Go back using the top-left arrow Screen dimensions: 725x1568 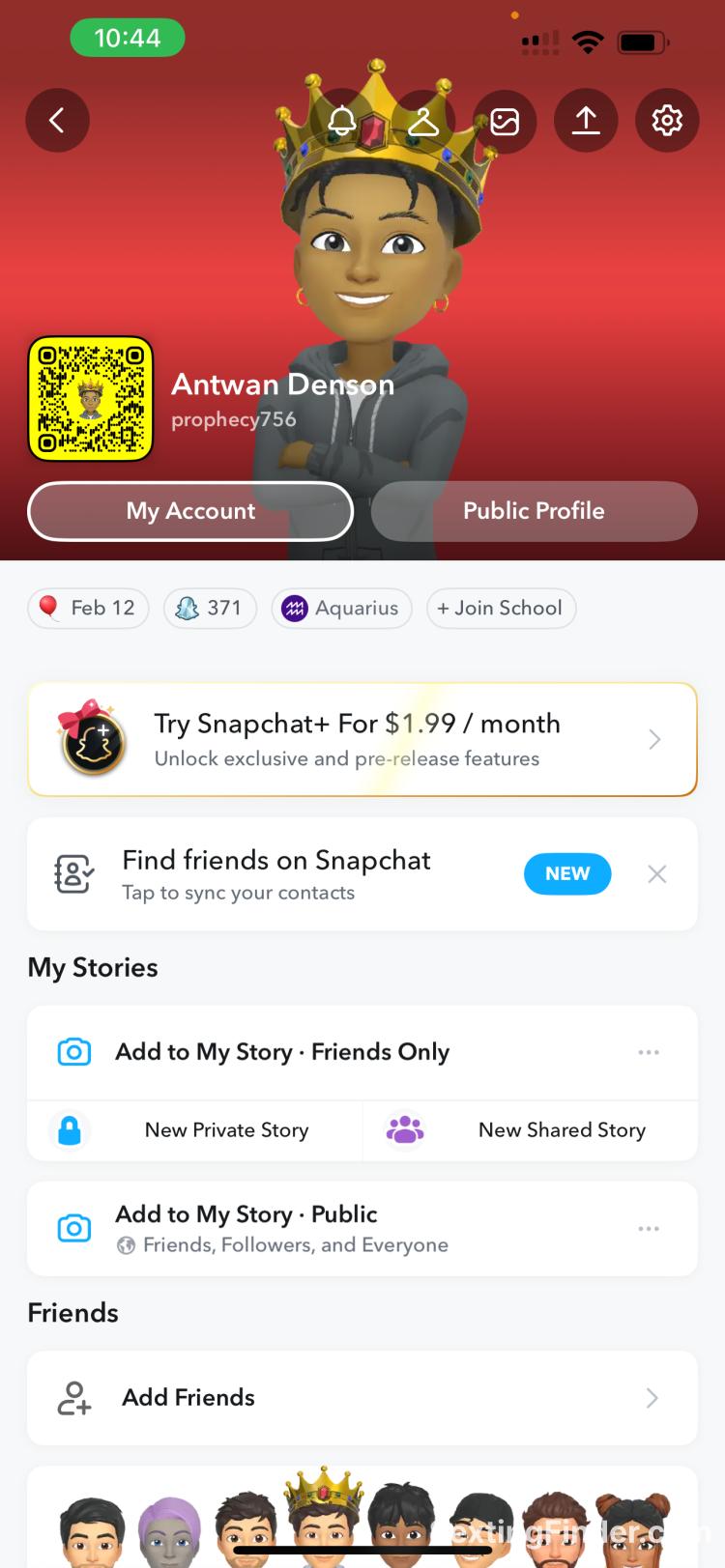tap(57, 120)
